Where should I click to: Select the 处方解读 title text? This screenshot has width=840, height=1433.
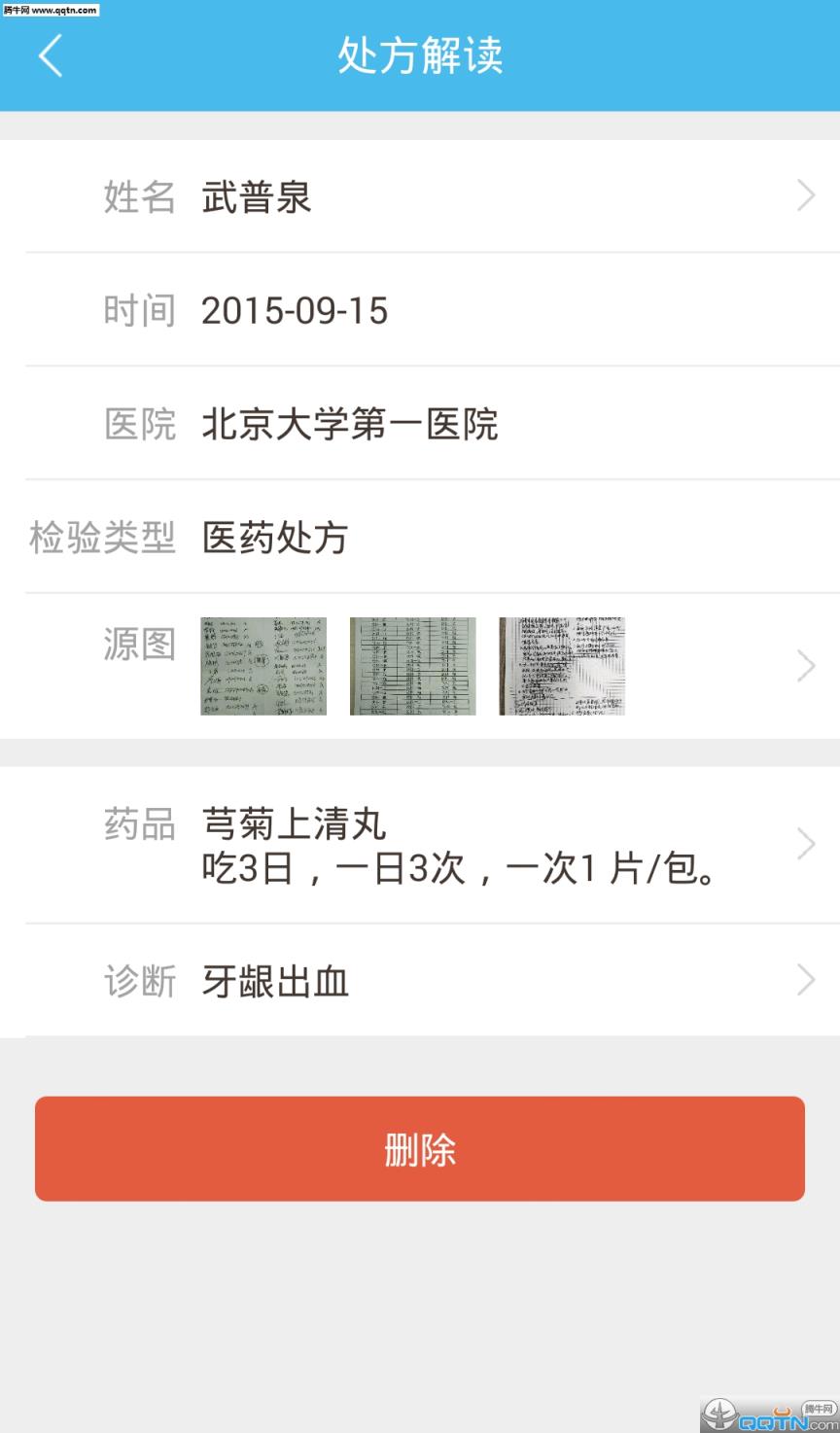tap(420, 56)
